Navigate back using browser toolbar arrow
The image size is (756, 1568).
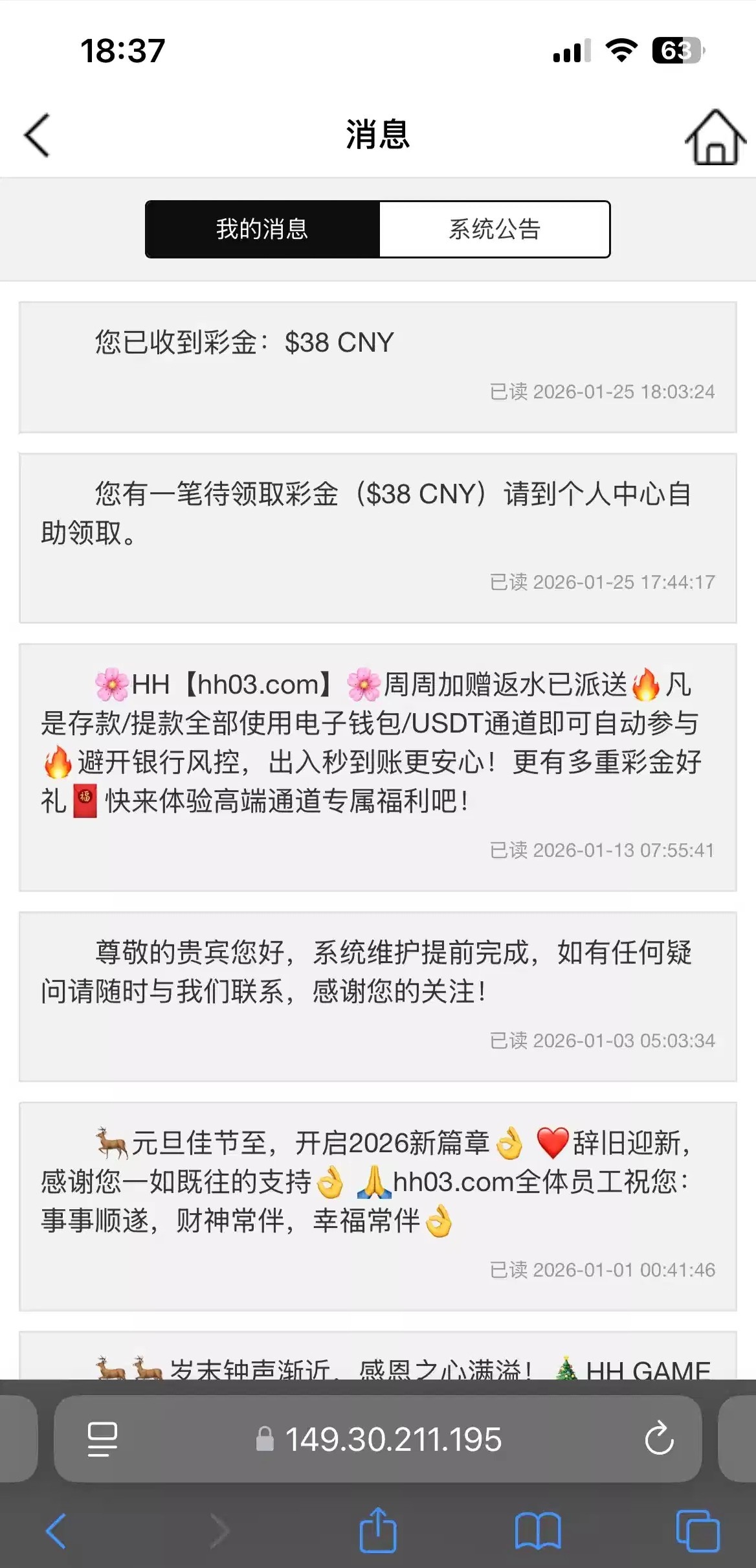click(56, 1531)
